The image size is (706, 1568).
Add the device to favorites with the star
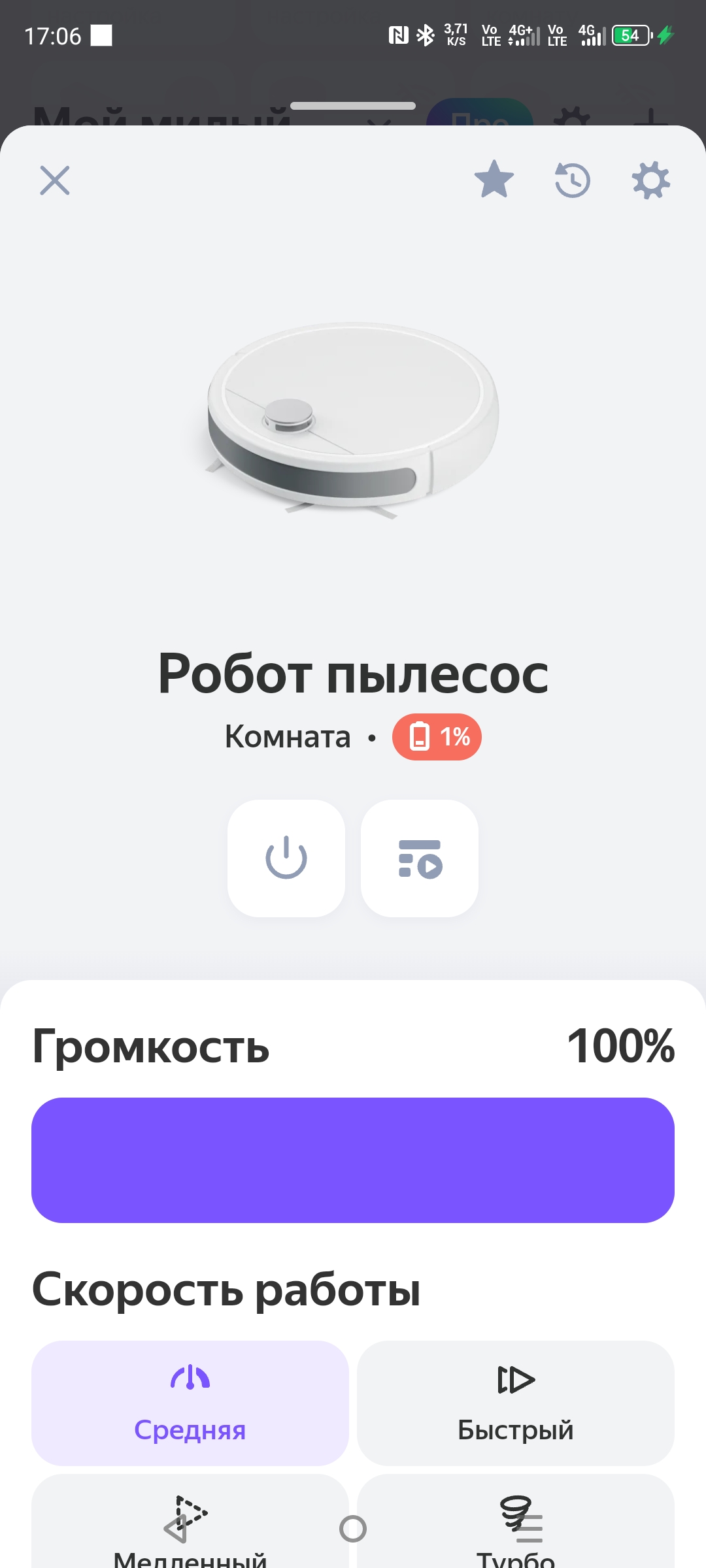point(494,180)
